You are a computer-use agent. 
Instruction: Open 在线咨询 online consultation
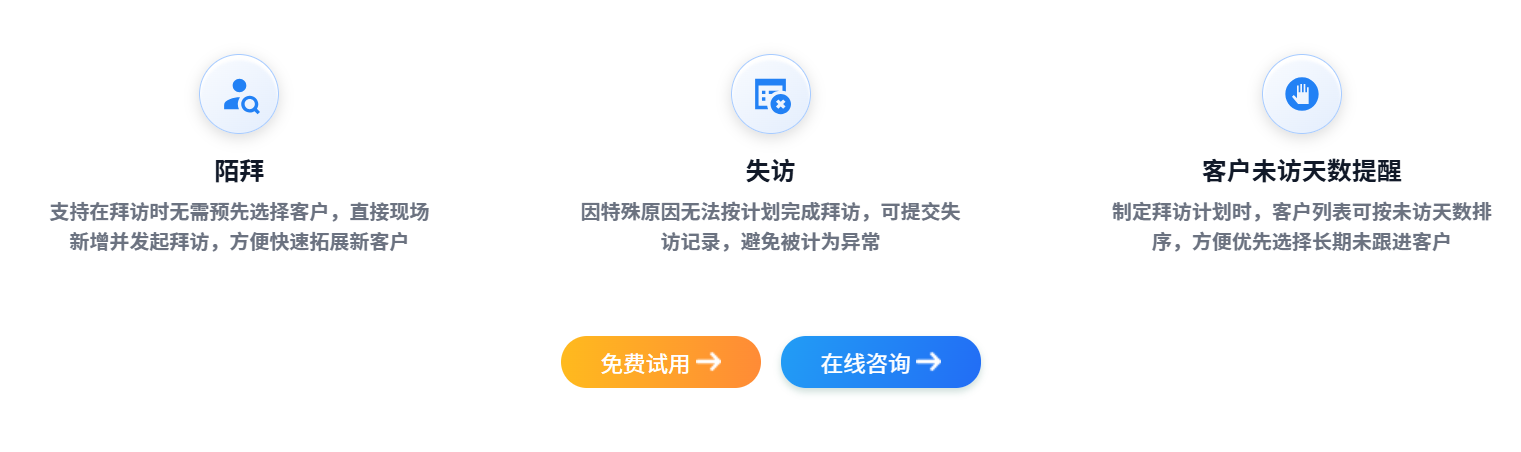(880, 362)
